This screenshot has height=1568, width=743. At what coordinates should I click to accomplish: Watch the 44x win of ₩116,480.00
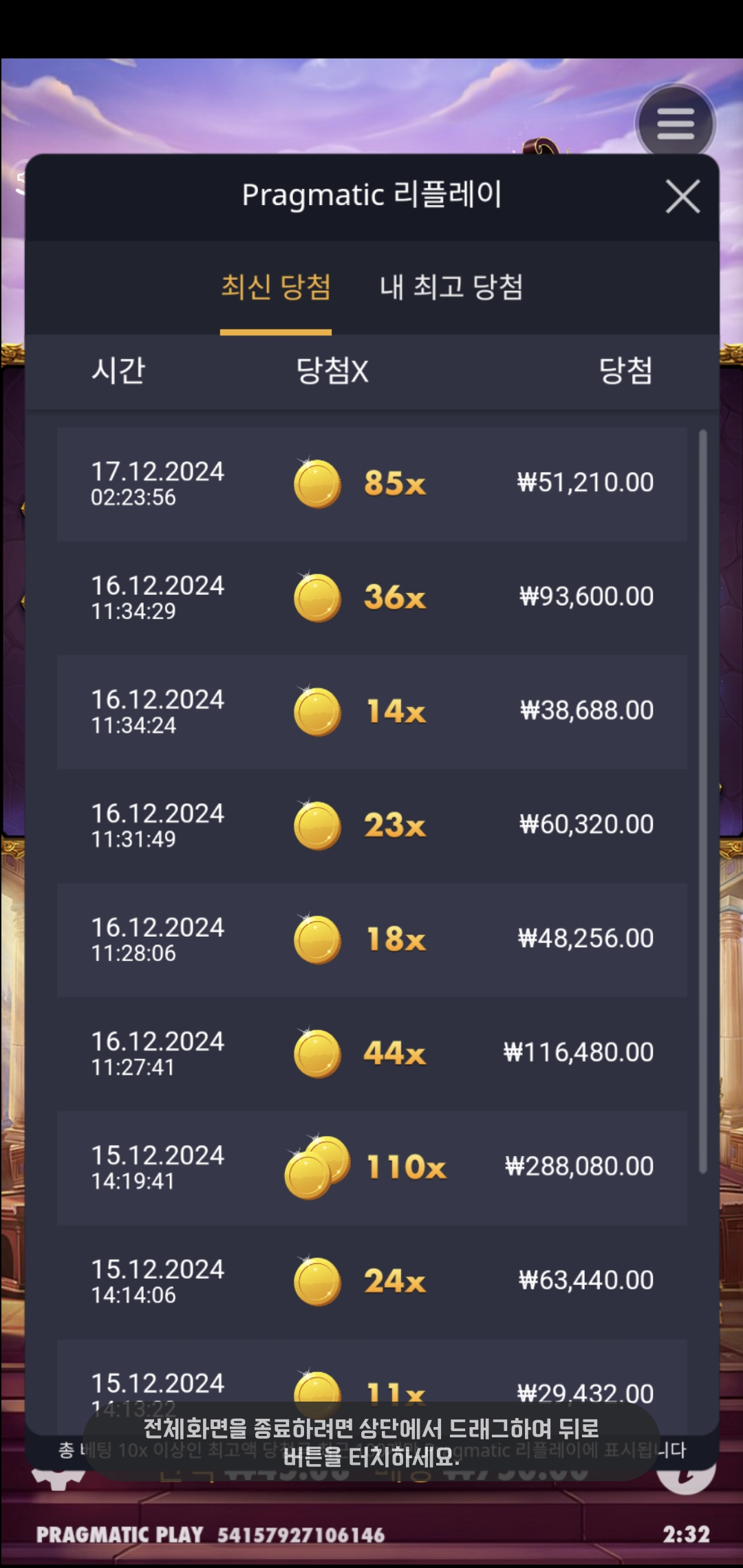[x=371, y=1053]
